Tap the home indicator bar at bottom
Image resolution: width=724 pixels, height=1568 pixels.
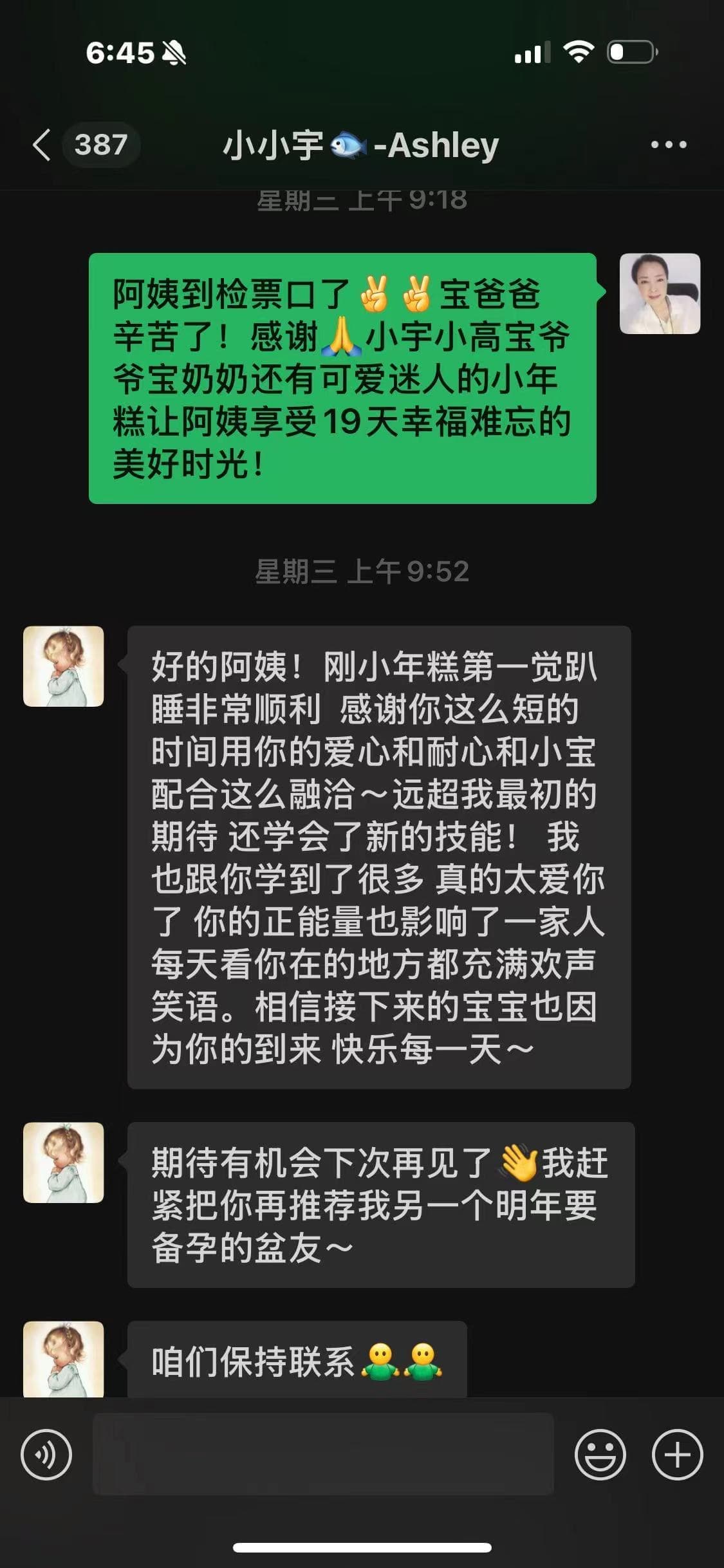(362, 1548)
